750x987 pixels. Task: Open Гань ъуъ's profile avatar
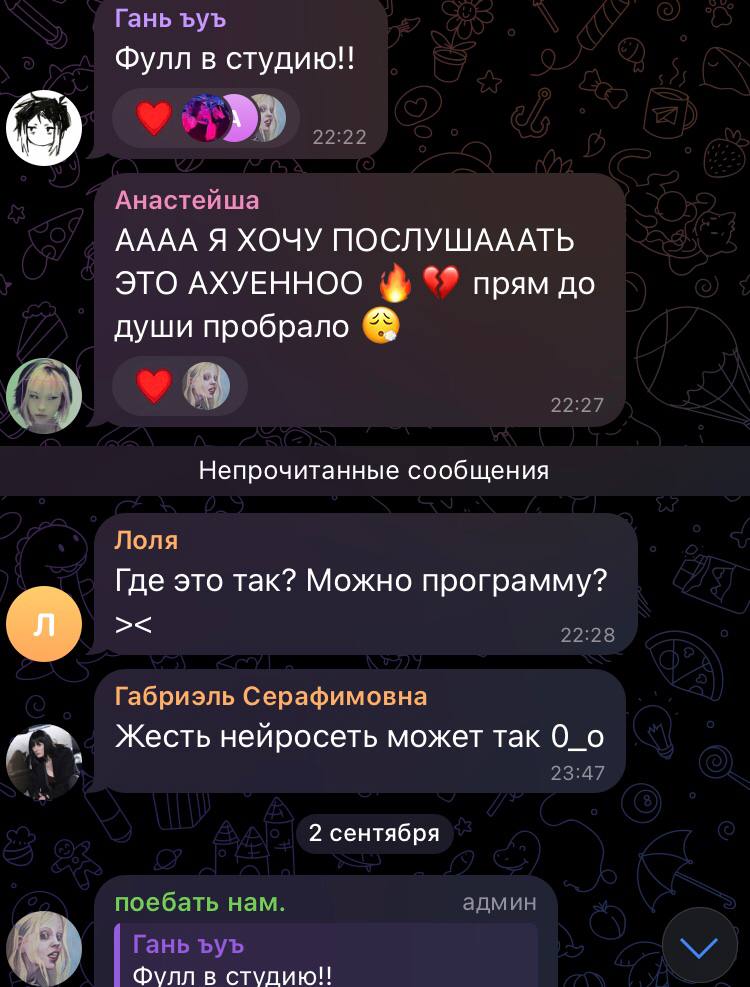point(44,127)
